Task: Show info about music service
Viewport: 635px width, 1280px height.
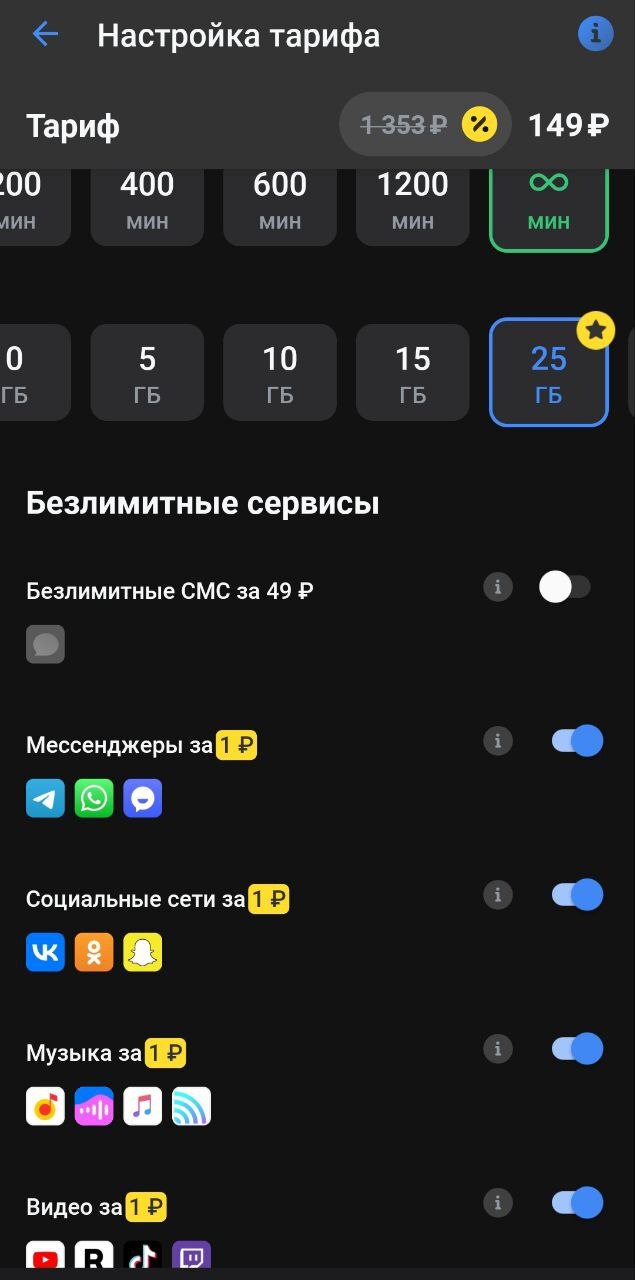Action: pos(497,1049)
